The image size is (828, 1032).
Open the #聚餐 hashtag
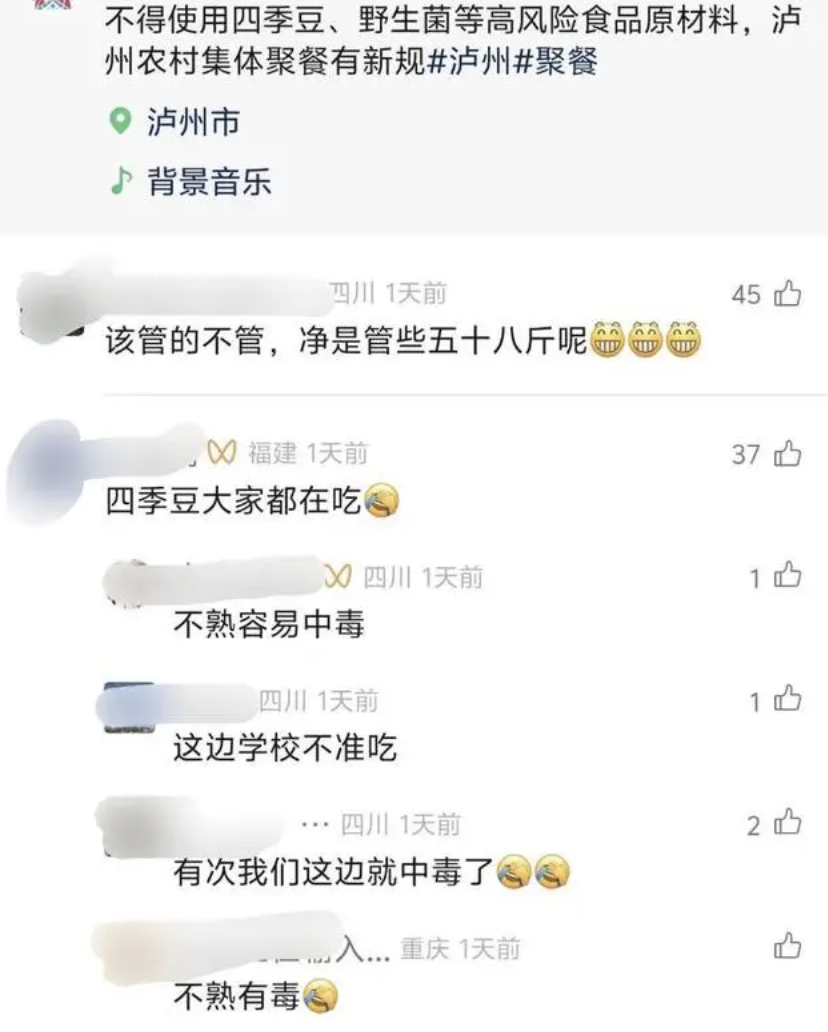tap(556, 63)
